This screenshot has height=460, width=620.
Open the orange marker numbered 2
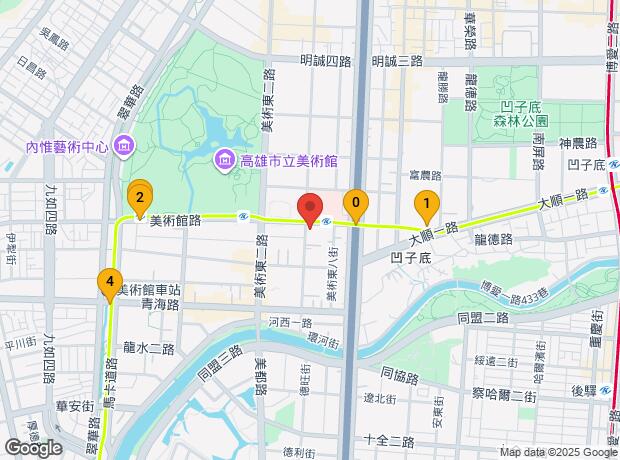coord(140,195)
